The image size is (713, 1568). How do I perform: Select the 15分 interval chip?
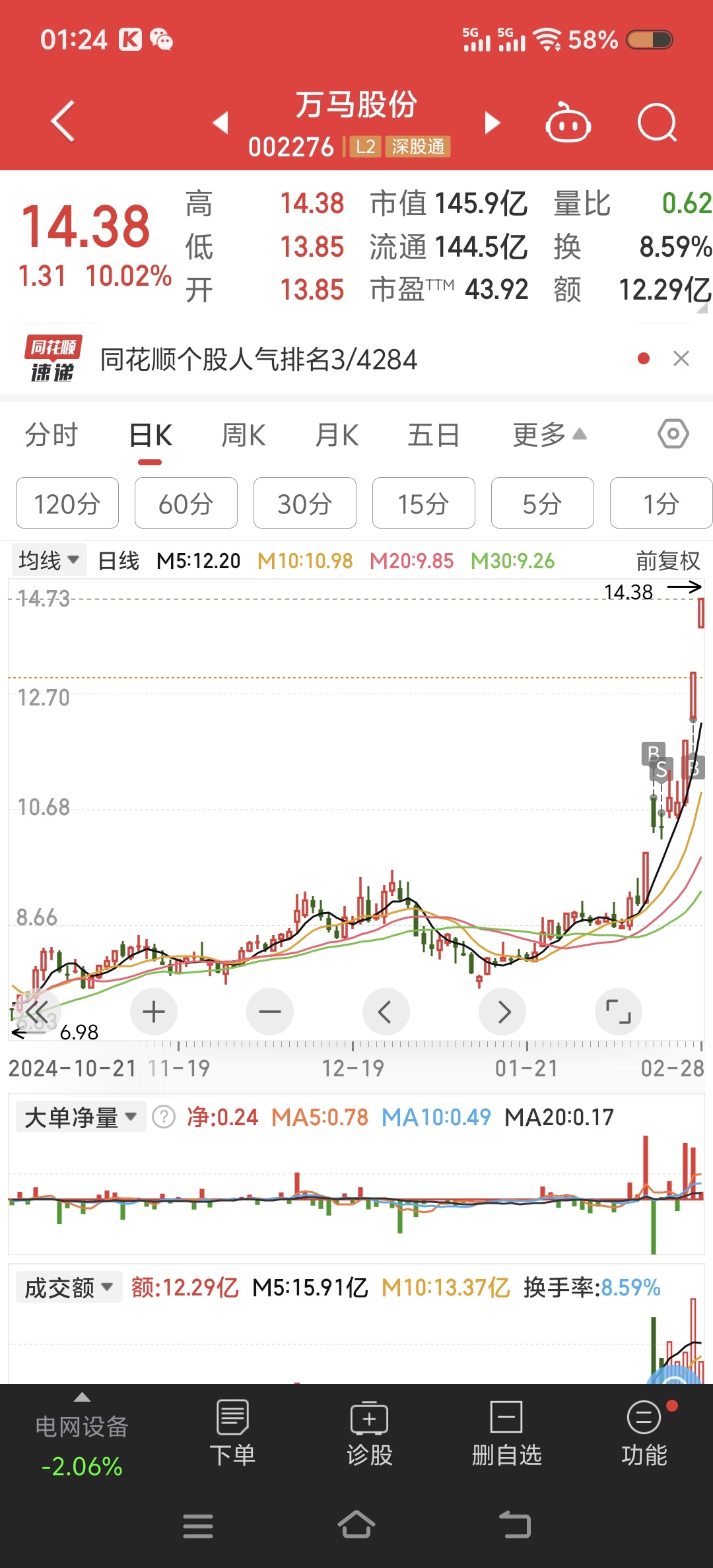(x=423, y=504)
